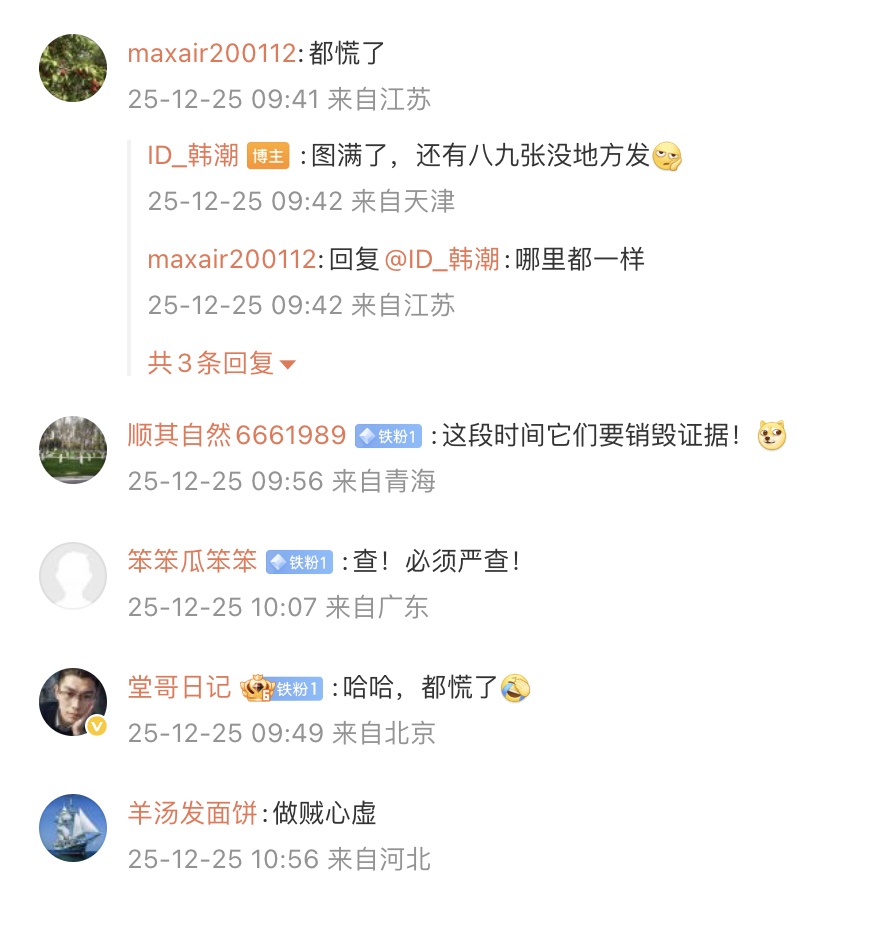Open ID_韩潮 blogger profile name
The image size is (874, 940).
[193, 155]
